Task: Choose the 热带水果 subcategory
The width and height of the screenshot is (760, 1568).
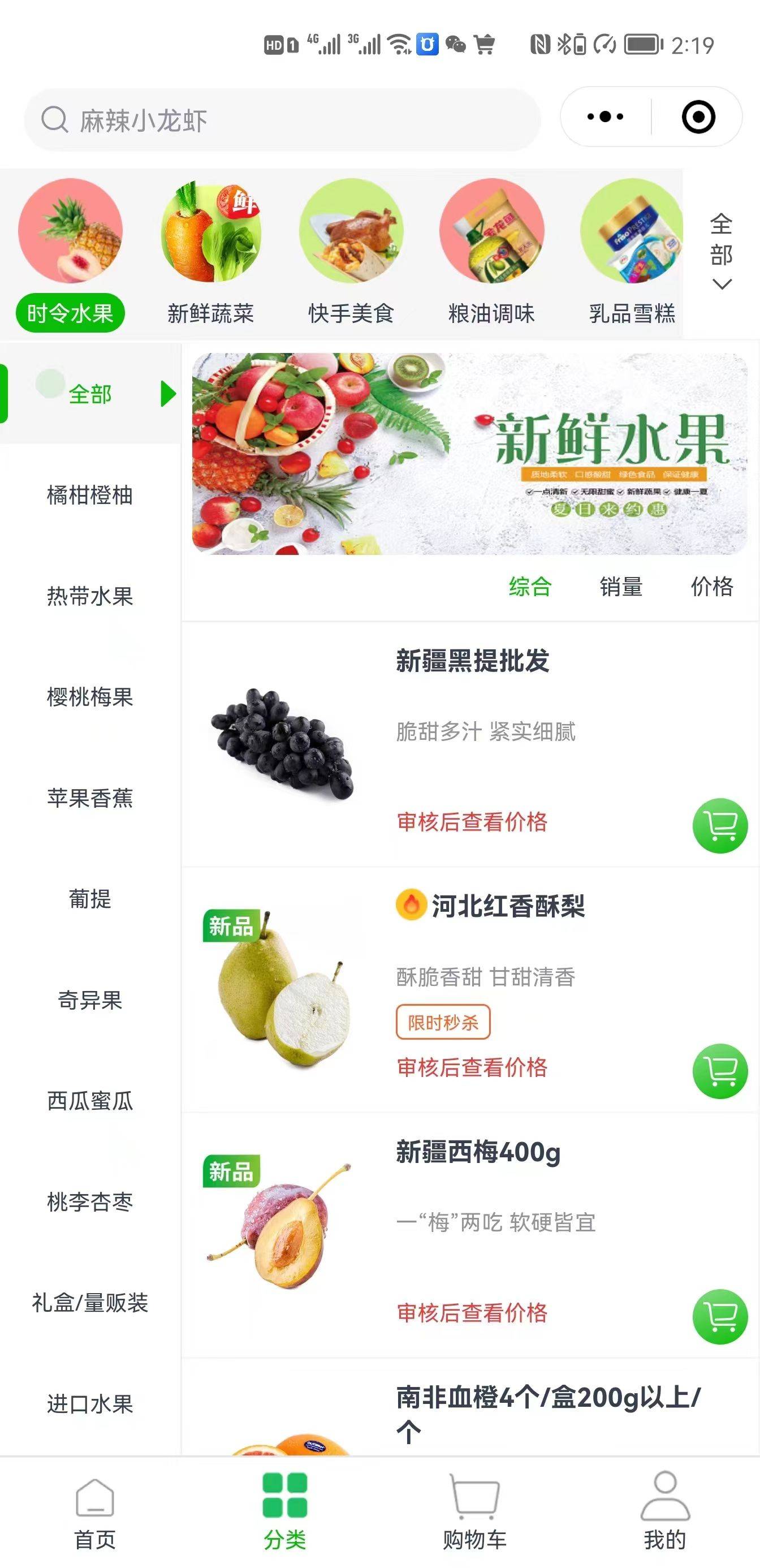Action: click(x=90, y=596)
